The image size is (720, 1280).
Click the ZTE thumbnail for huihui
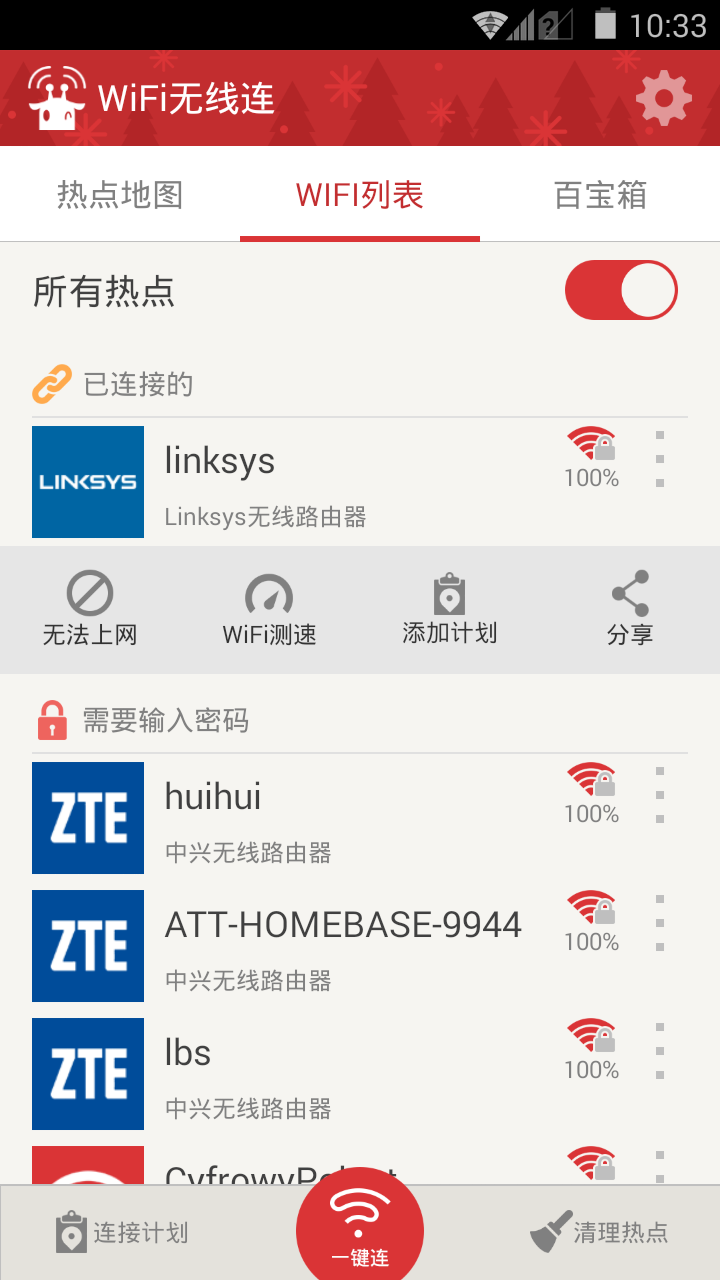(87, 817)
